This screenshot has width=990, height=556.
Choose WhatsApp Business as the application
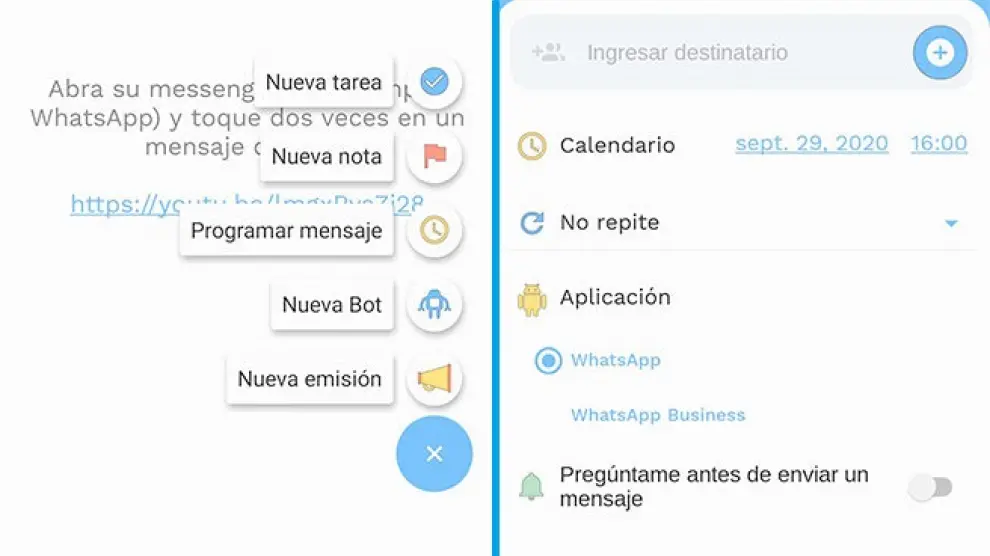(657, 415)
